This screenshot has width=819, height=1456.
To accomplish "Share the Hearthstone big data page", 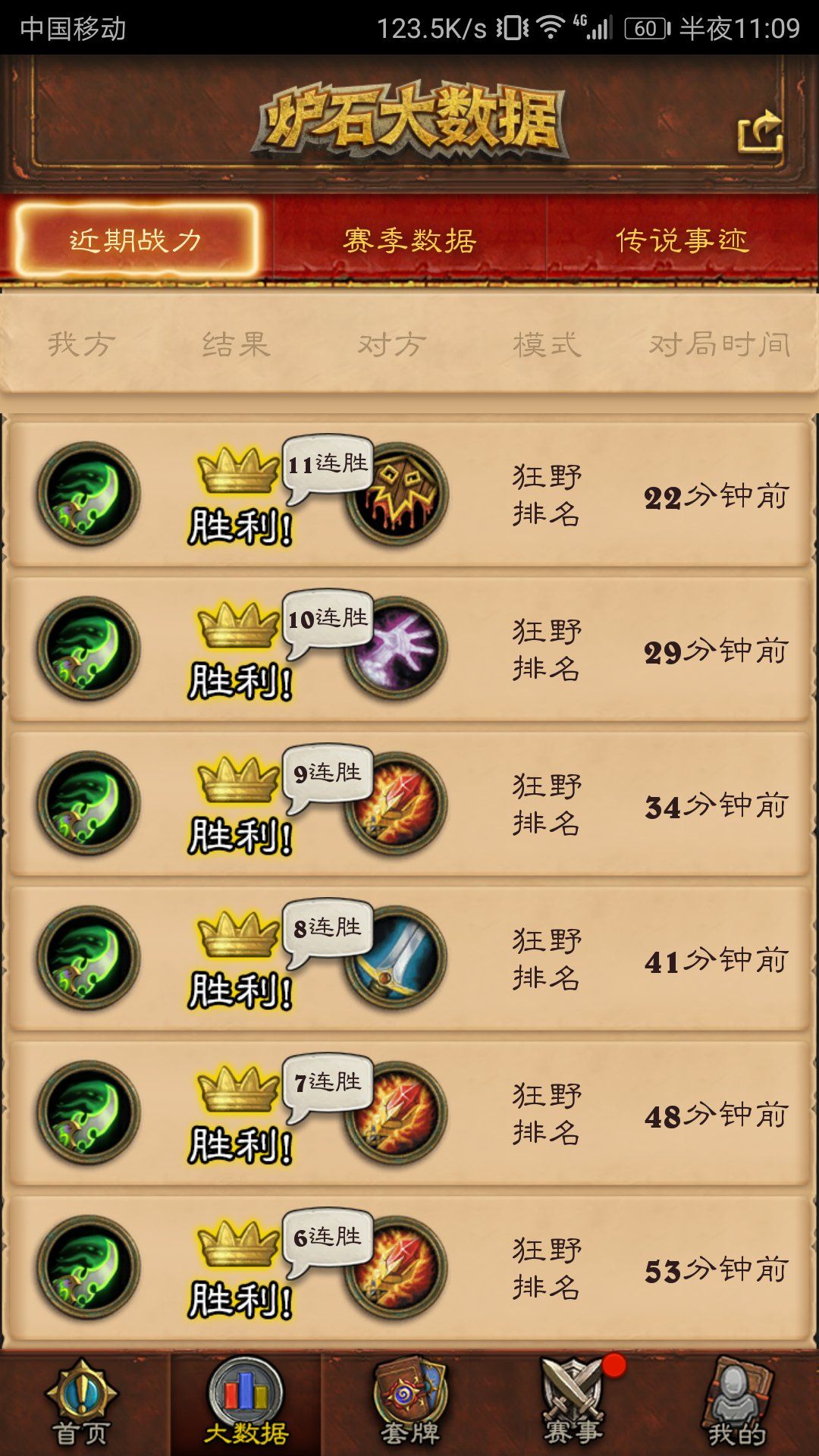I will click(x=760, y=133).
